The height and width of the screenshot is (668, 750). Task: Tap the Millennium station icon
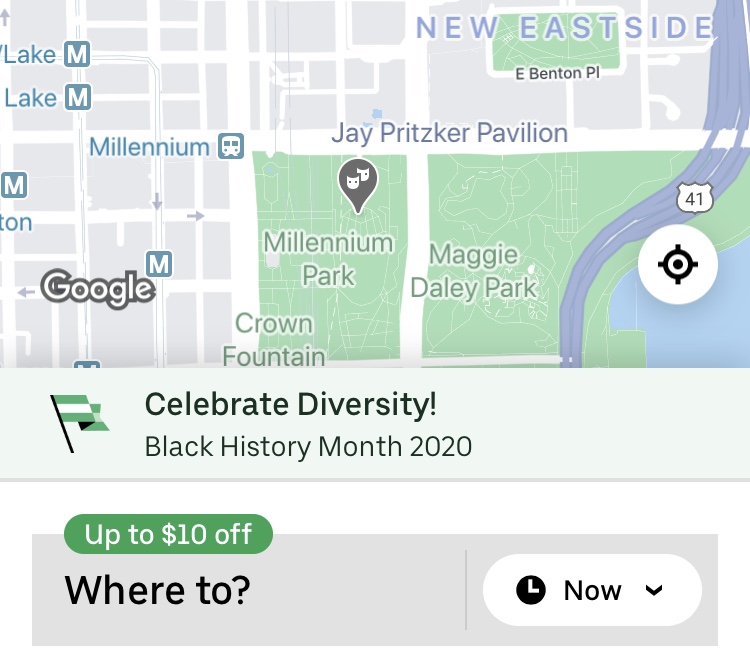coord(231,147)
